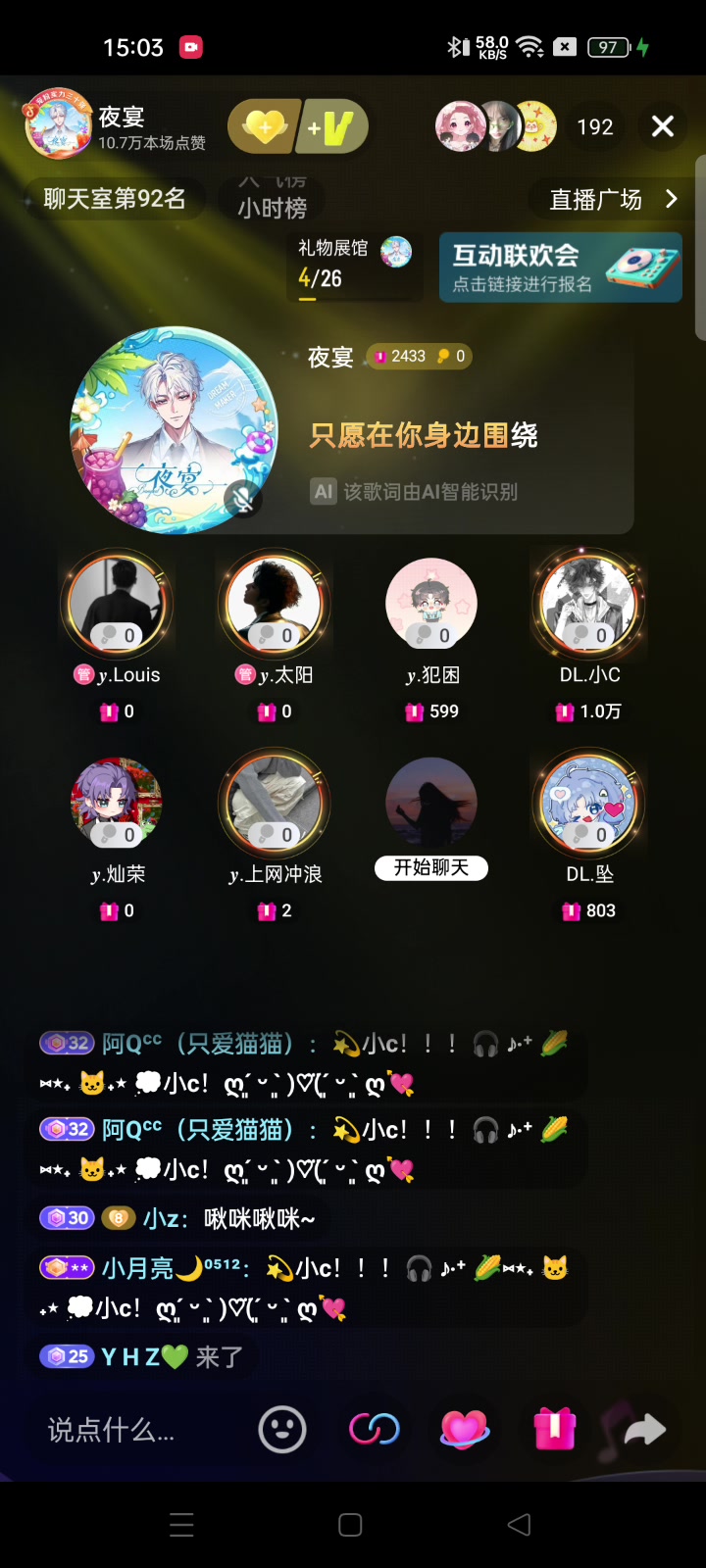Screen dimensions: 706x1568
Task: Open y.Louis seat avatar
Action: coord(116,603)
